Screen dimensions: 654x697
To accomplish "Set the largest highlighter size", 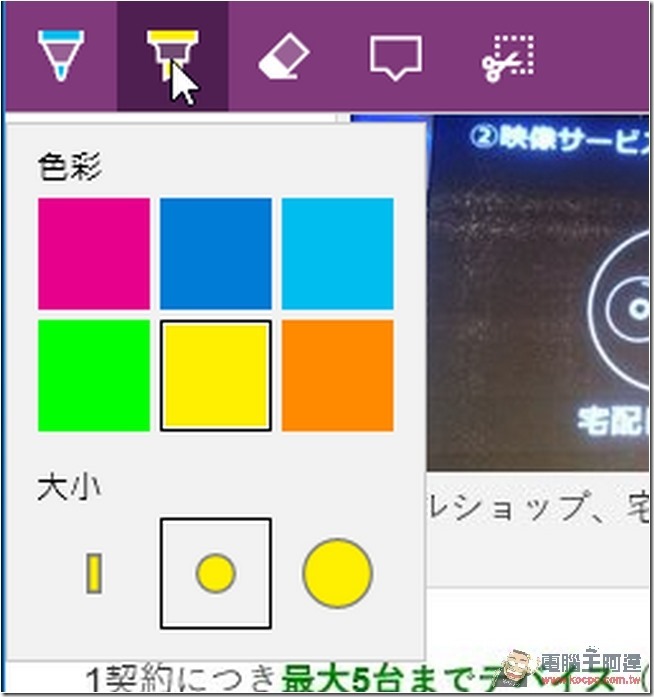I will (337, 573).
